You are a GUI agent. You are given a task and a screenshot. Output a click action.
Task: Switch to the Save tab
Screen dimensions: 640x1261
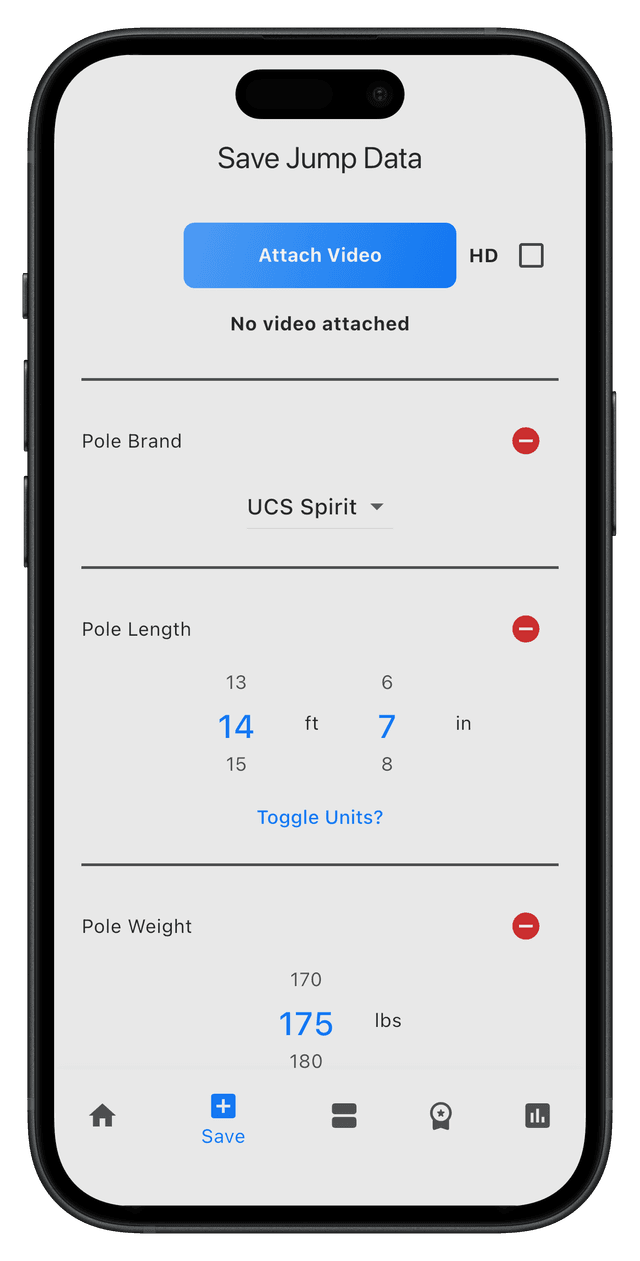tap(223, 1119)
